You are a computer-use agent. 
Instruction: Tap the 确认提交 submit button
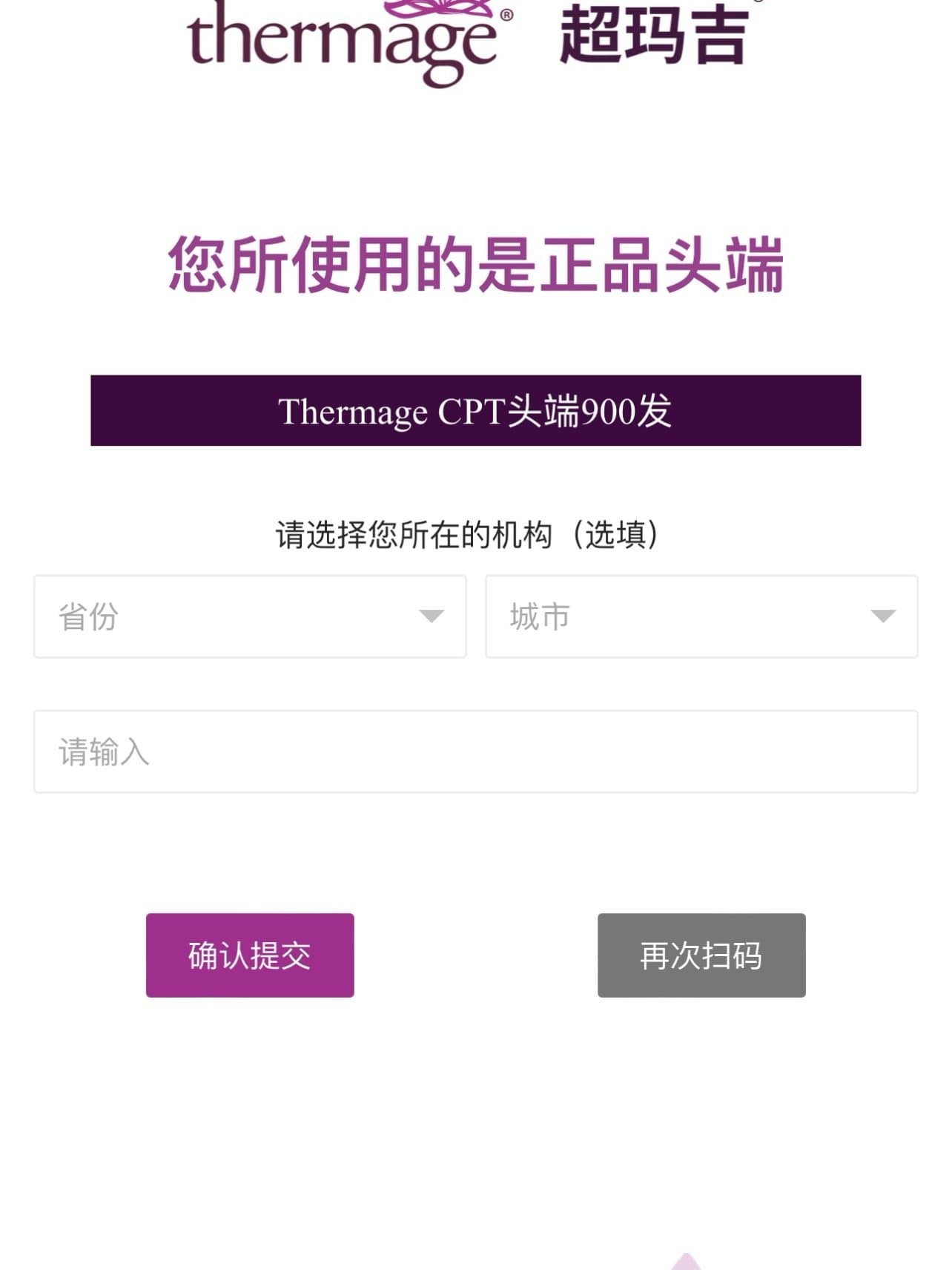pyautogui.click(x=250, y=955)
